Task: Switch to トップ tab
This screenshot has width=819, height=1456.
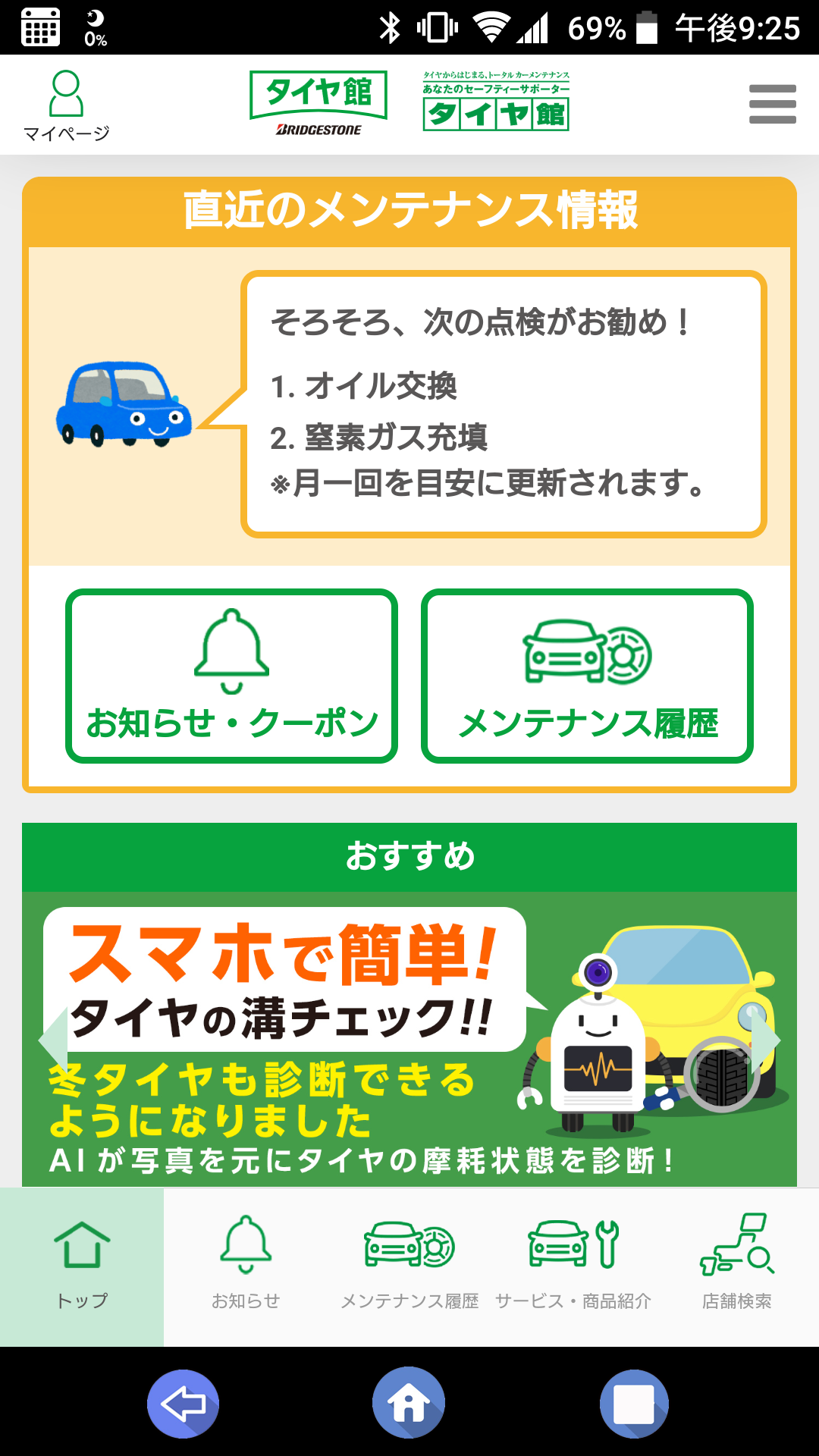Action: tap(82, 1265)
